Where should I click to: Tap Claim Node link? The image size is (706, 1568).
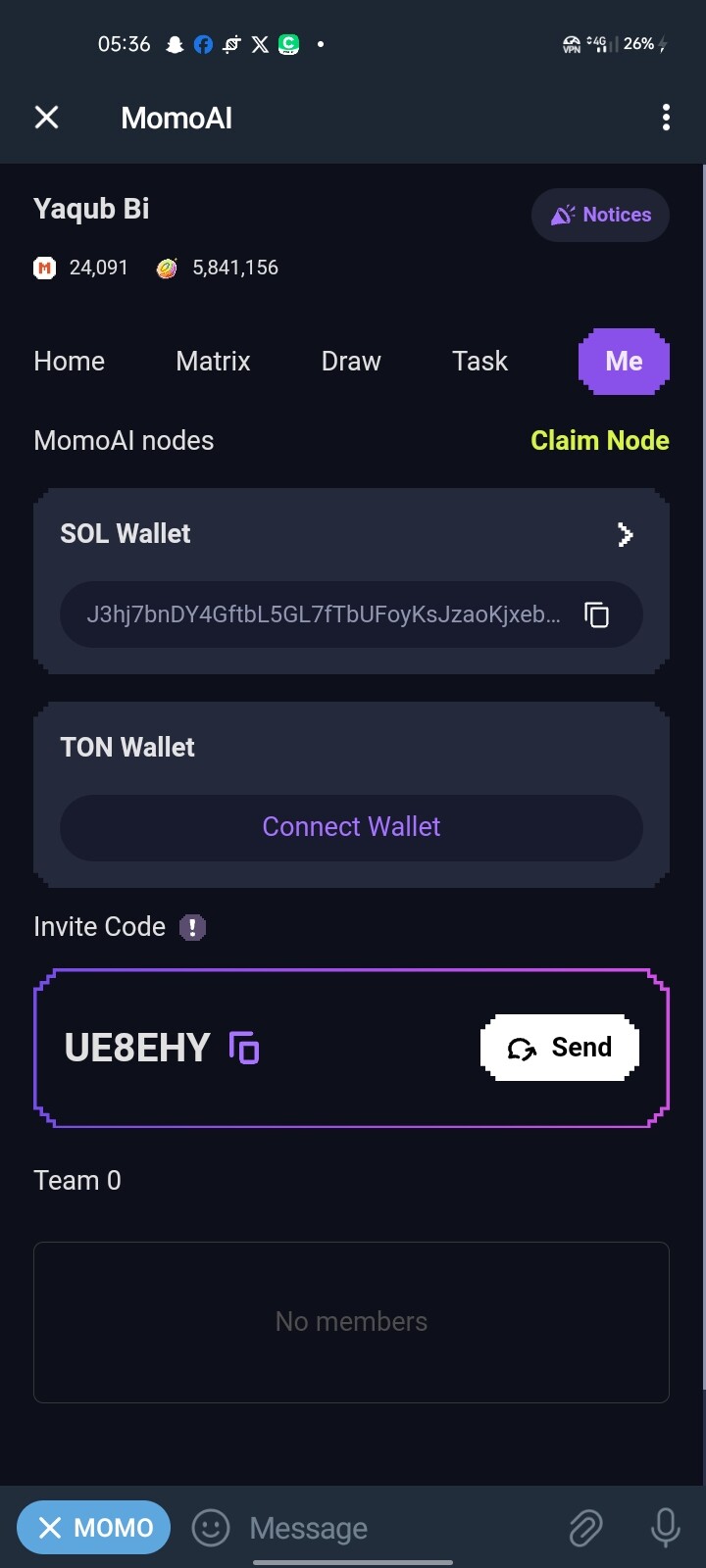click(x=599, y=441)
